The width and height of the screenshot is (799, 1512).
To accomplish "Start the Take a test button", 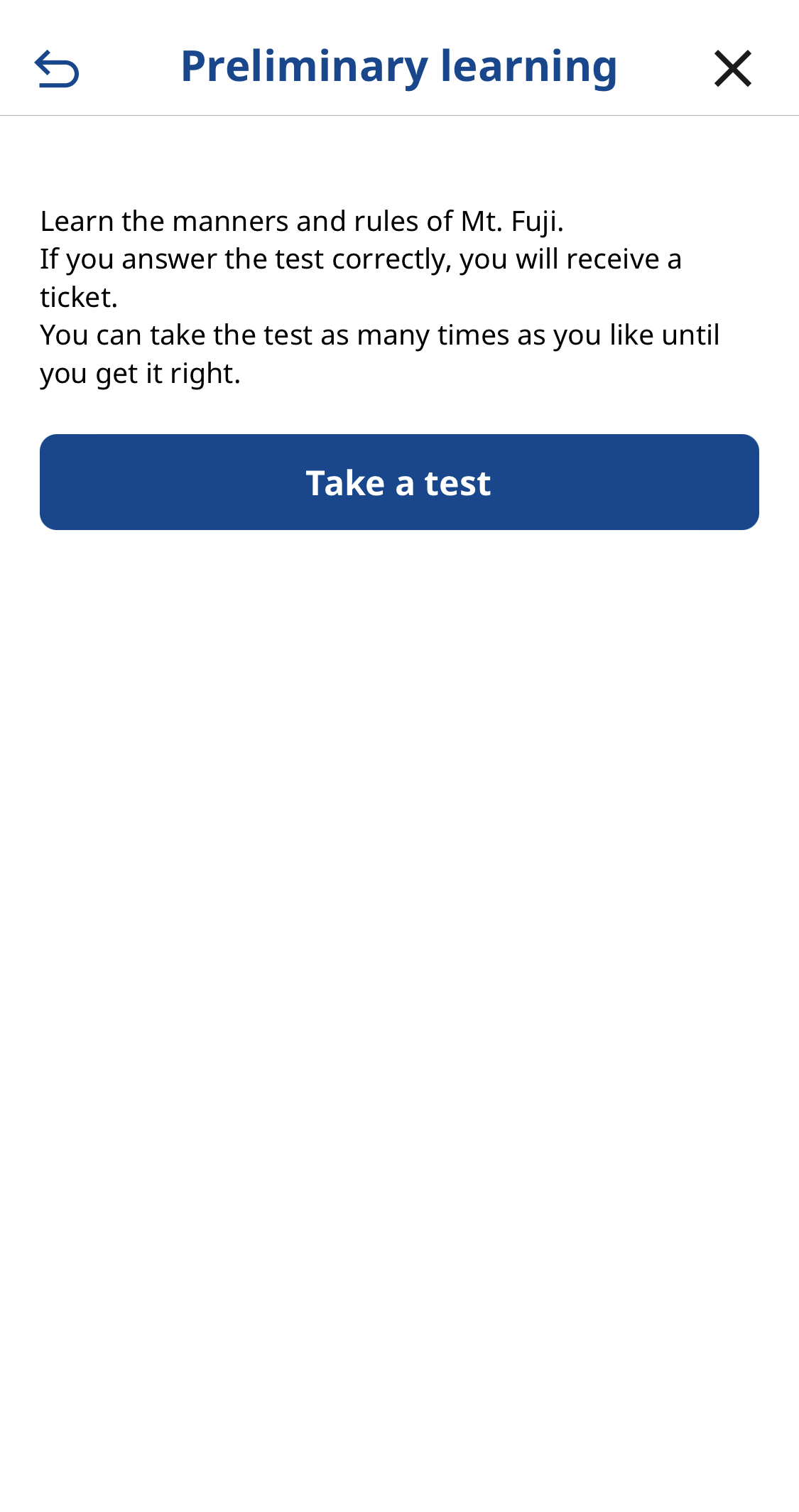I will coord(399,482).
